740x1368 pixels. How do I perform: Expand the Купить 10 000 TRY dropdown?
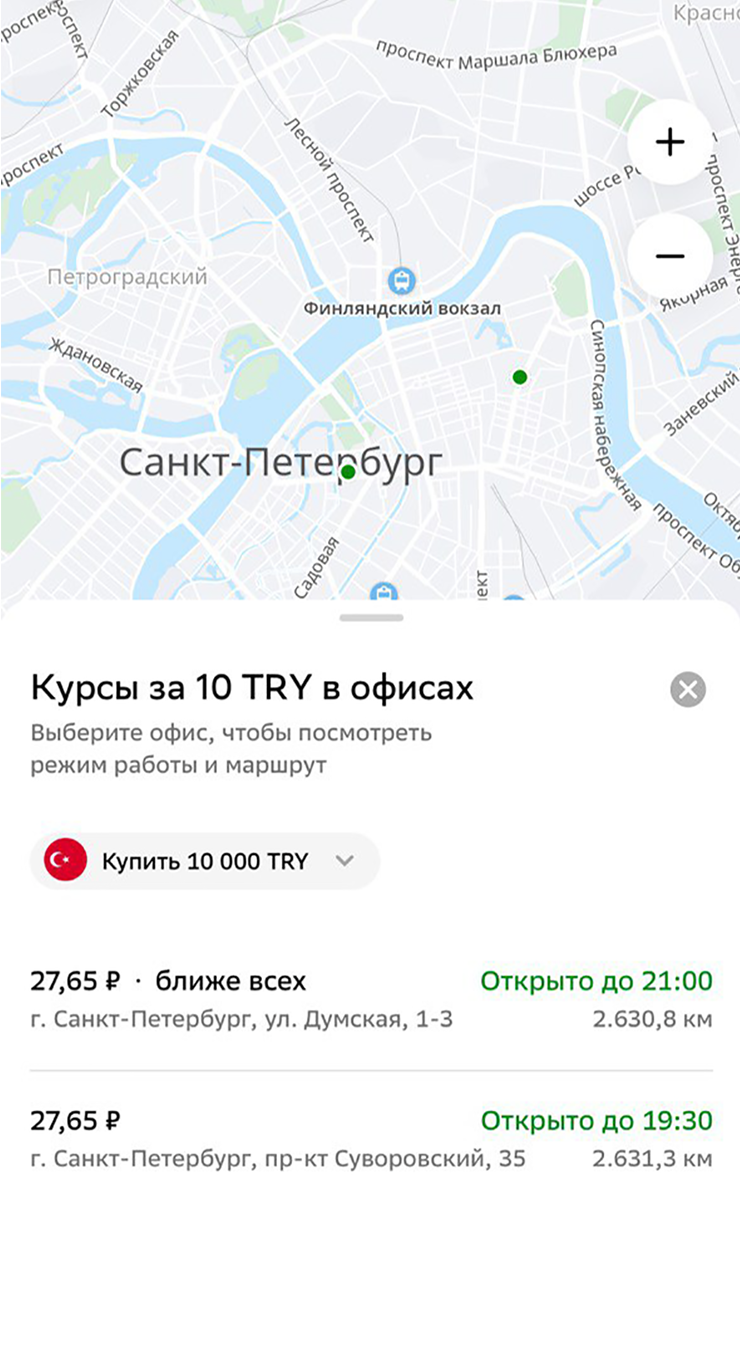point(206,861)
